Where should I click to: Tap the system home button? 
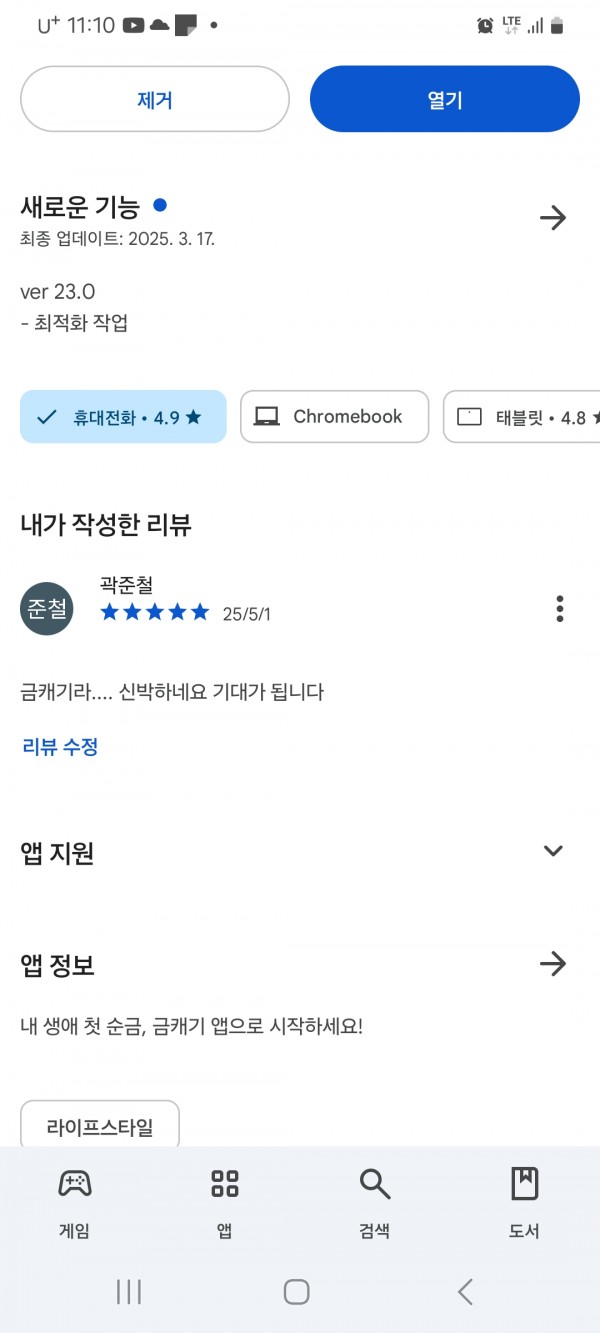pyautogui.click(x=297, y=1292)
